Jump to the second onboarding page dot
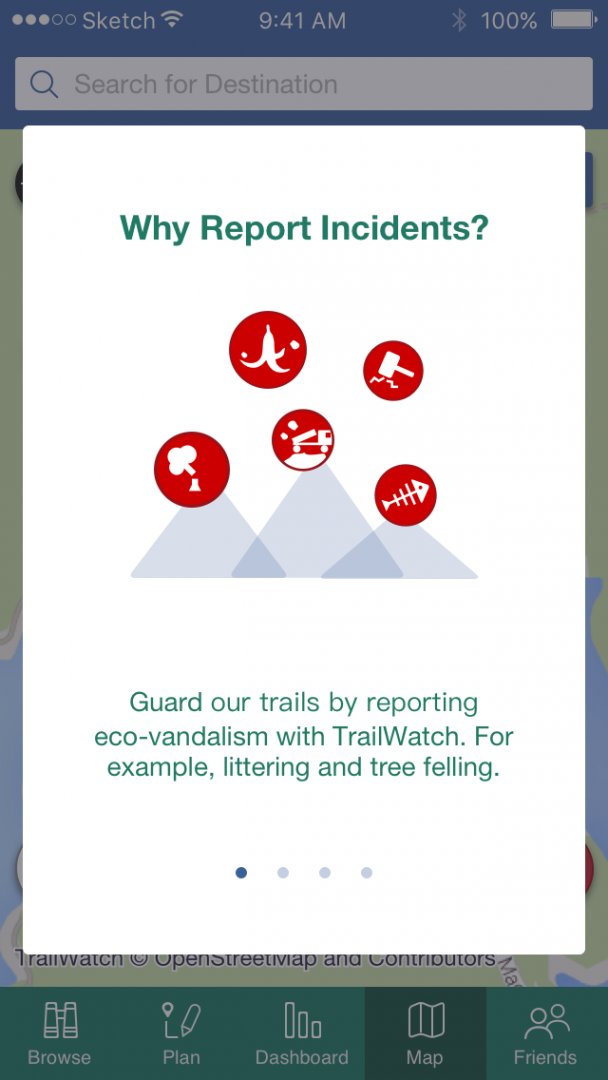Screen dimensions: 608x1080 [283, 873]
